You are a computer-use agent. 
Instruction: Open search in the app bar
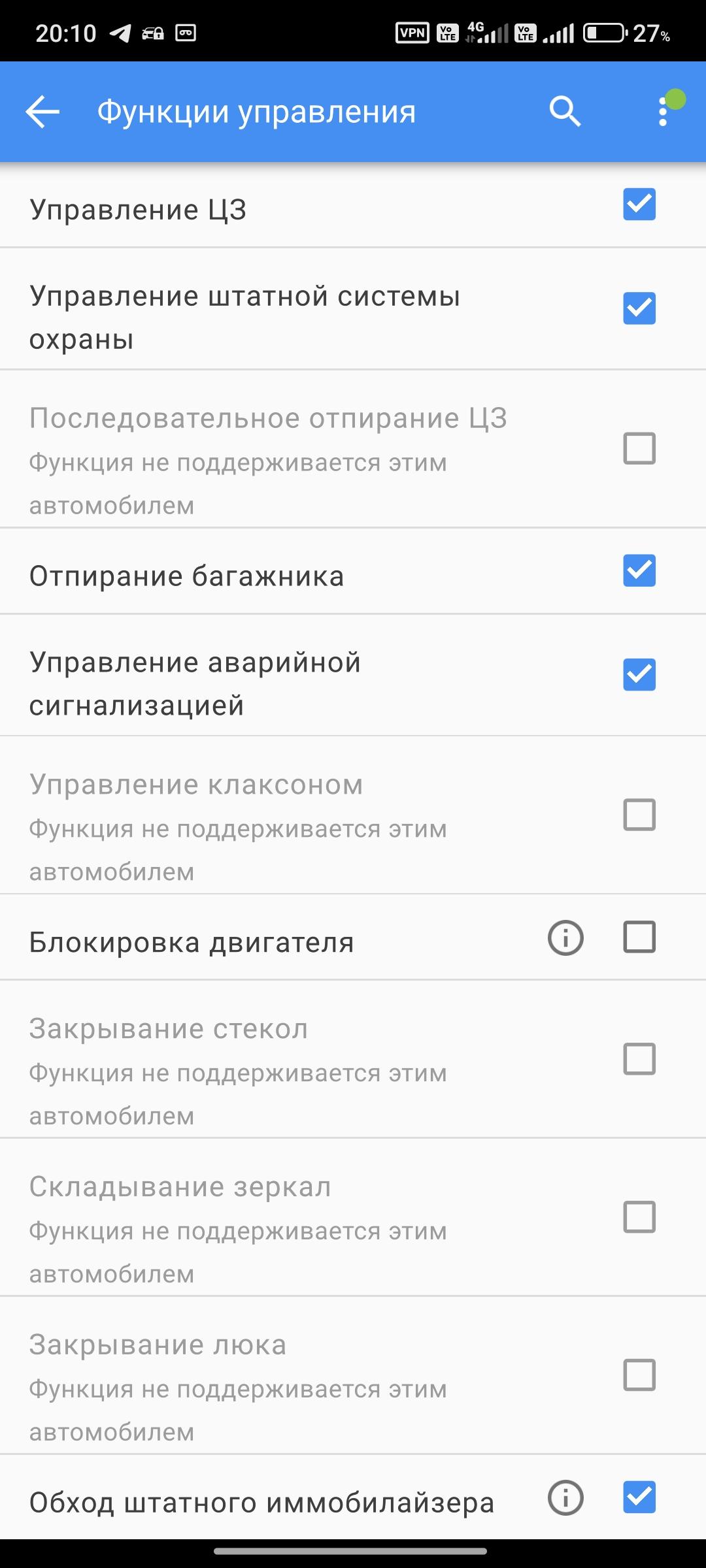[565, 112]
